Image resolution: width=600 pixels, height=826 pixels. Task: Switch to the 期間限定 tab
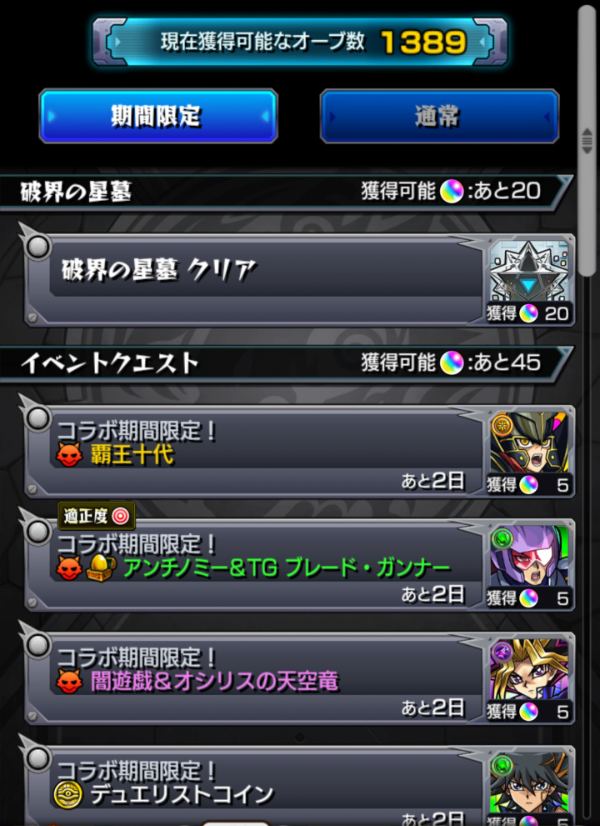(158, 116)
